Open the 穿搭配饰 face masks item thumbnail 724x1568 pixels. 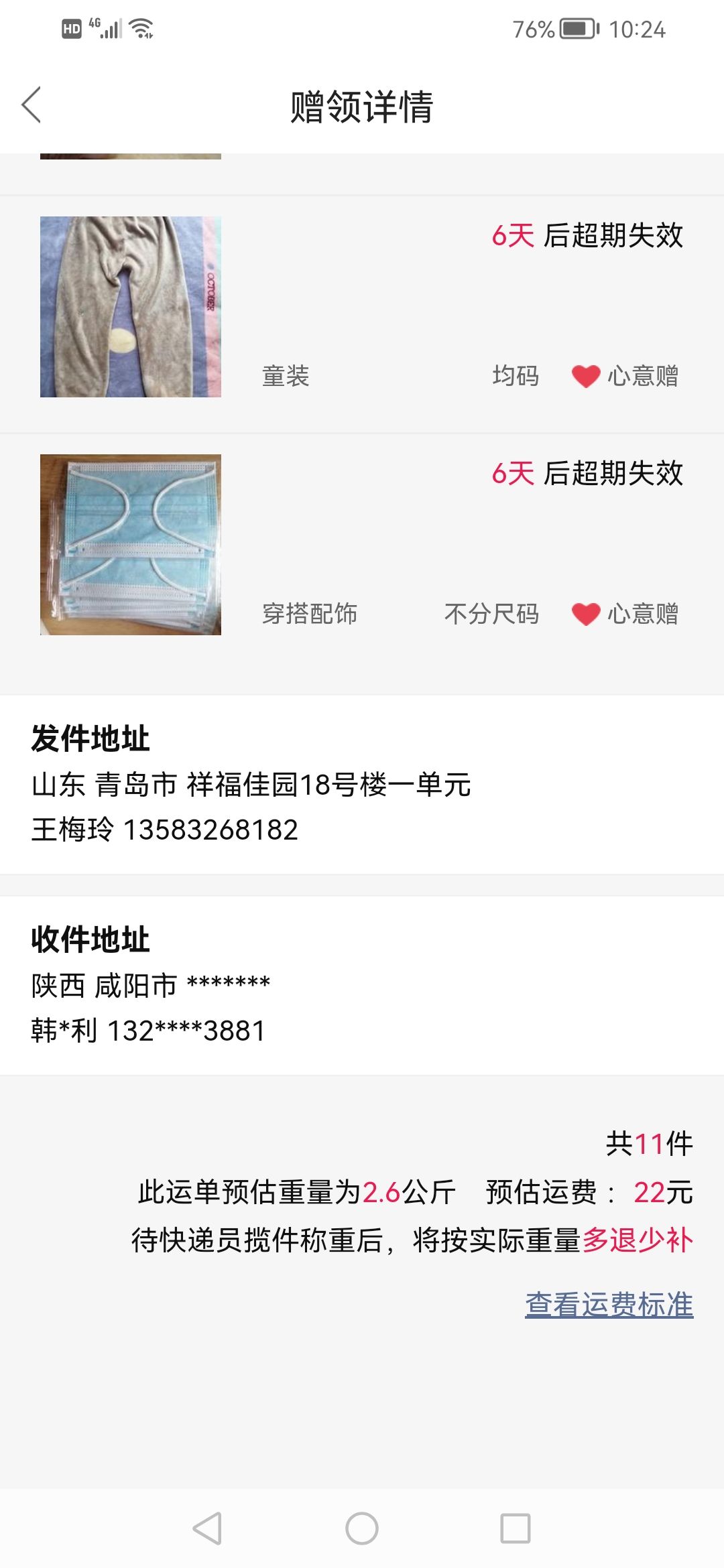point(131,545)
